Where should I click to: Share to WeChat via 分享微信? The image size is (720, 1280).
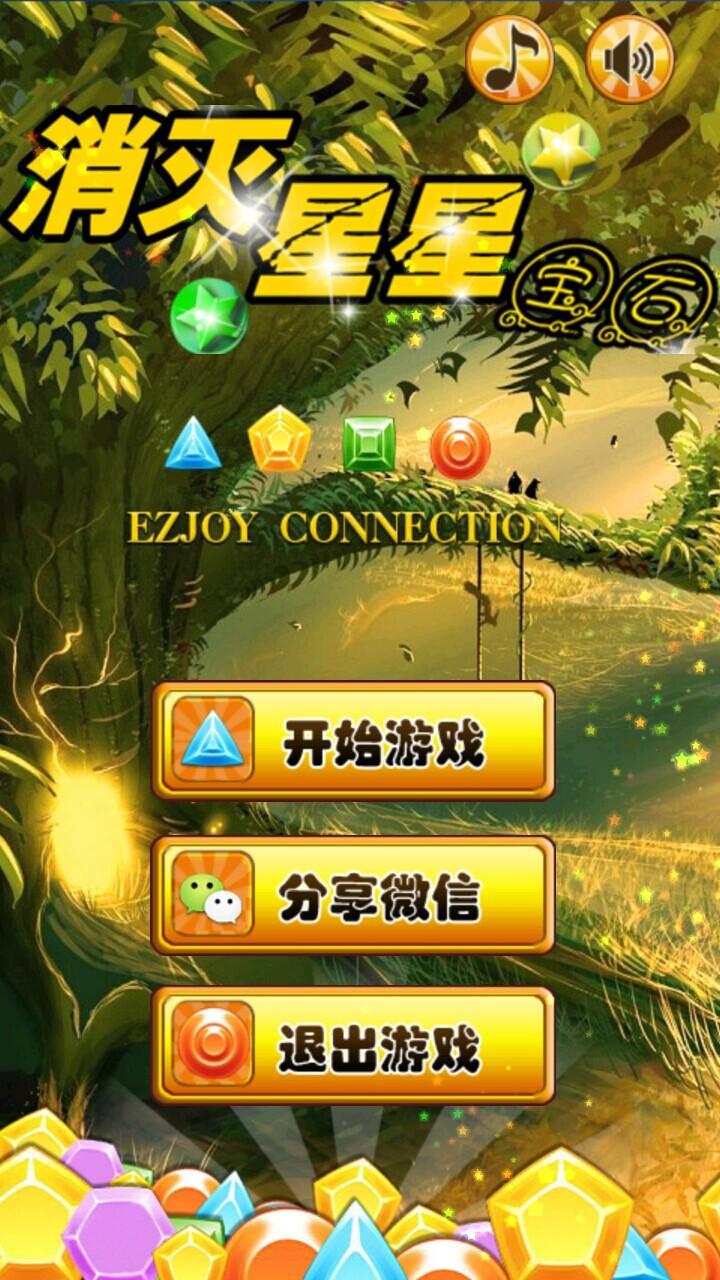[x=353, y=895]
